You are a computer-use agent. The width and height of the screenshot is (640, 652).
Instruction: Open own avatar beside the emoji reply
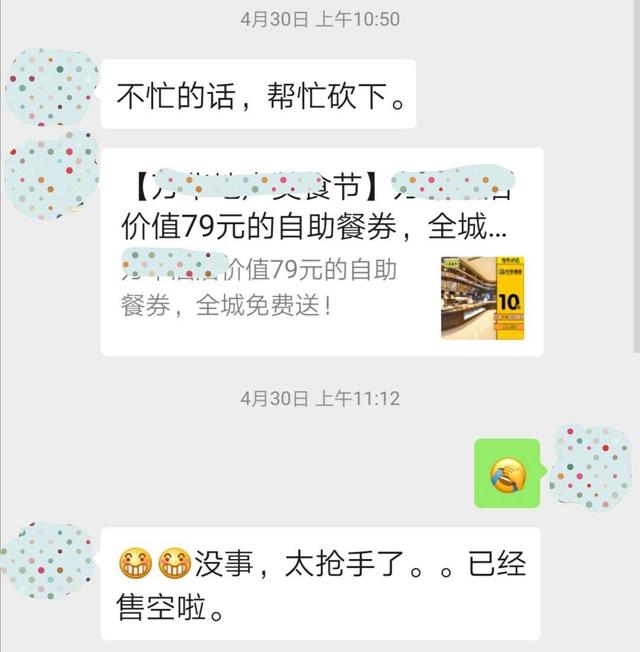tap(591, 468)
